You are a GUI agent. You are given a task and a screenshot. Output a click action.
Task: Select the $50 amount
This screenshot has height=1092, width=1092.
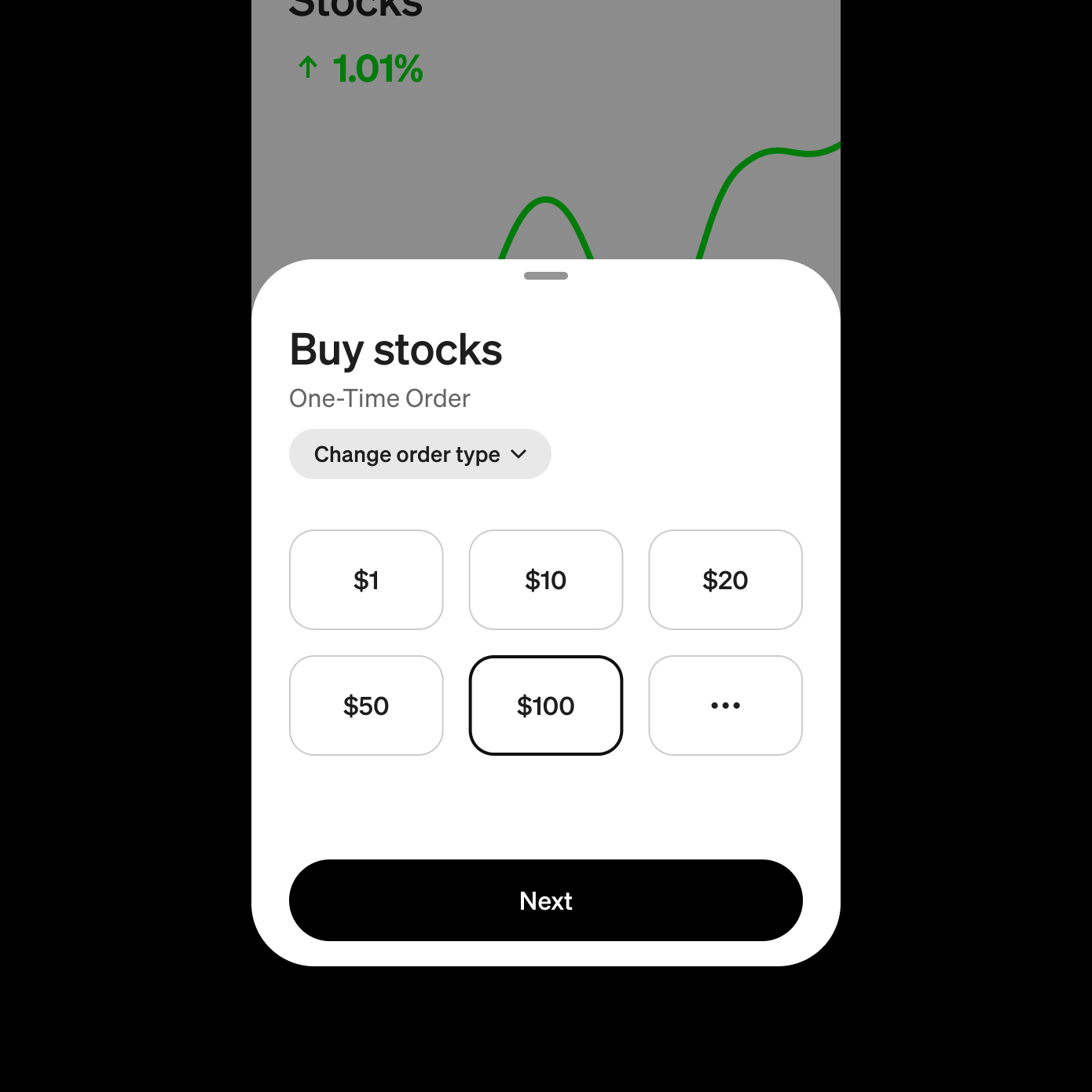pos(366,705)
